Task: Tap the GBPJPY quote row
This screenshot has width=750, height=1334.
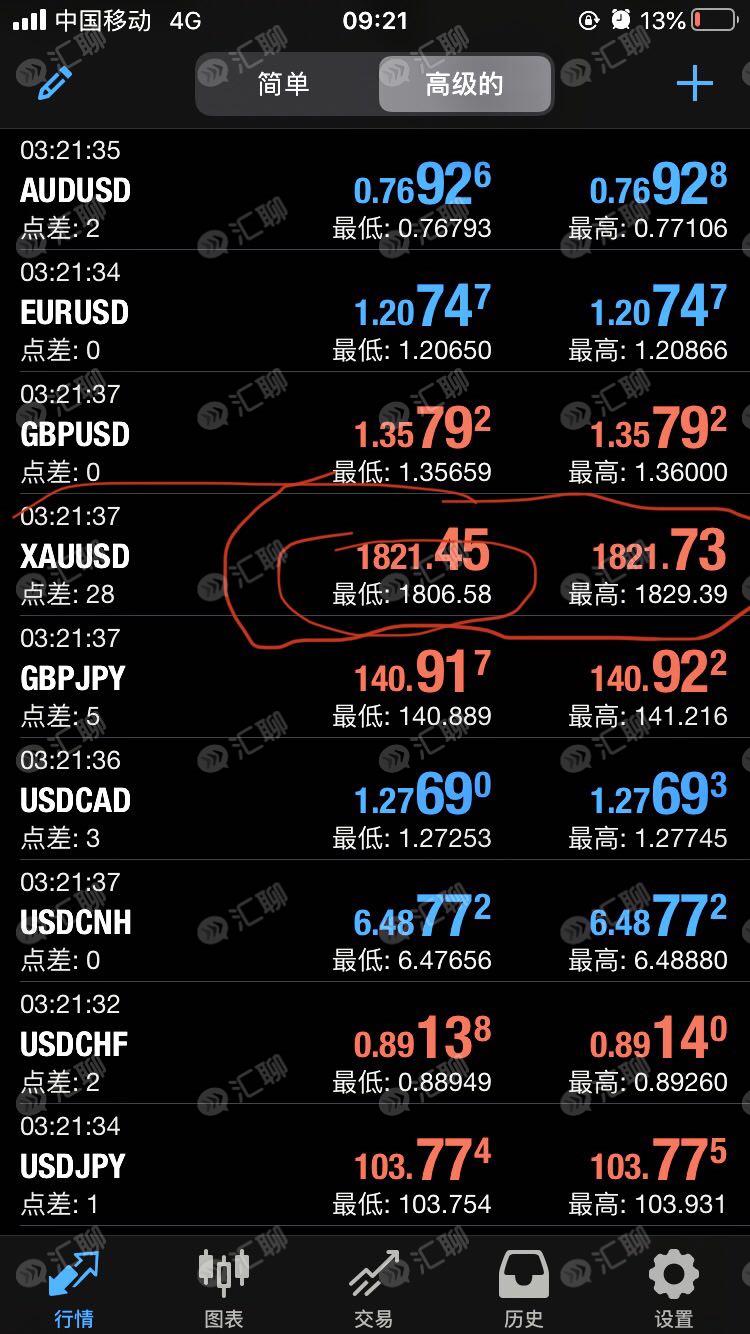Action: pos(375,677)
